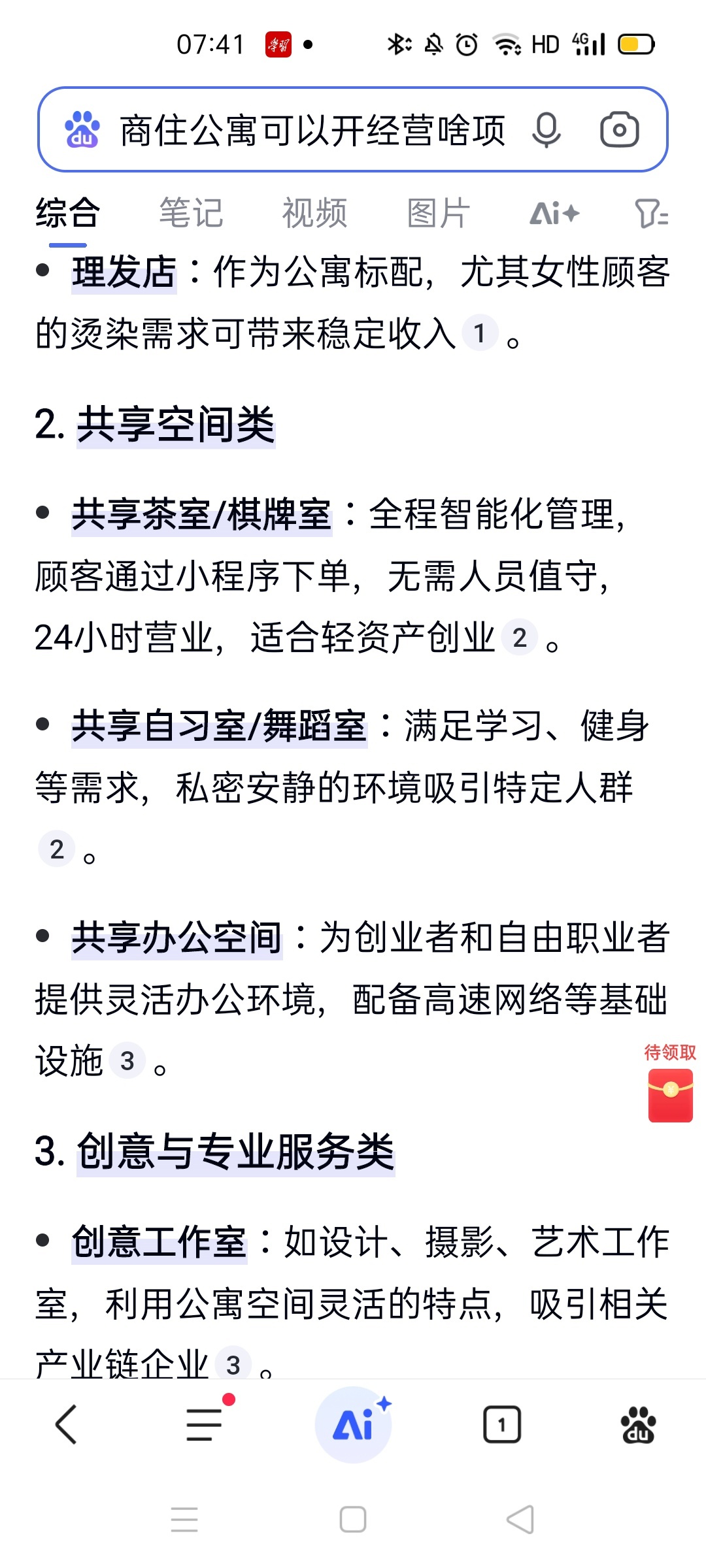Viewport: 706px width, 1568px height.
Task: Open the highlighted 理发店 link
Action: (x=124, y=272)
